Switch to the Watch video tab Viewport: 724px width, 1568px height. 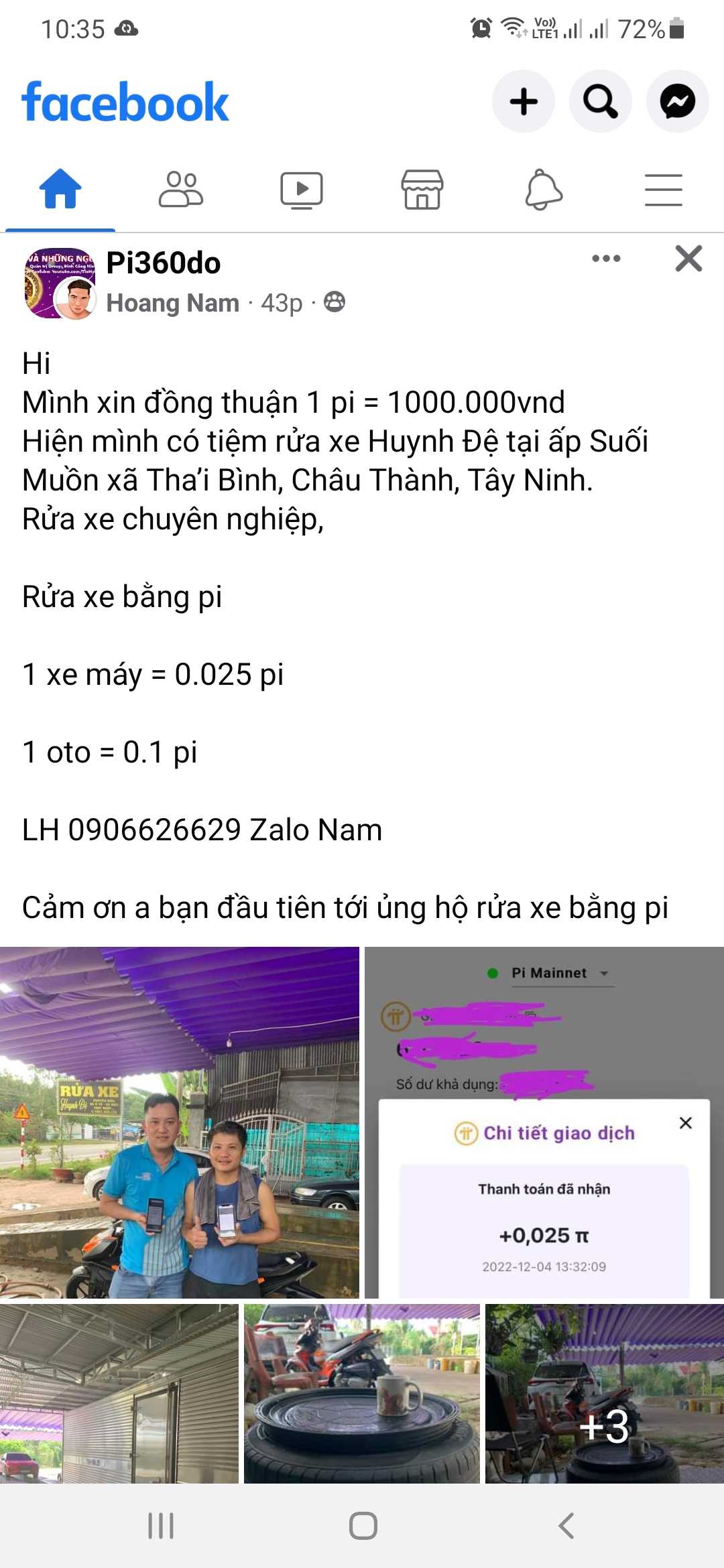301,190
